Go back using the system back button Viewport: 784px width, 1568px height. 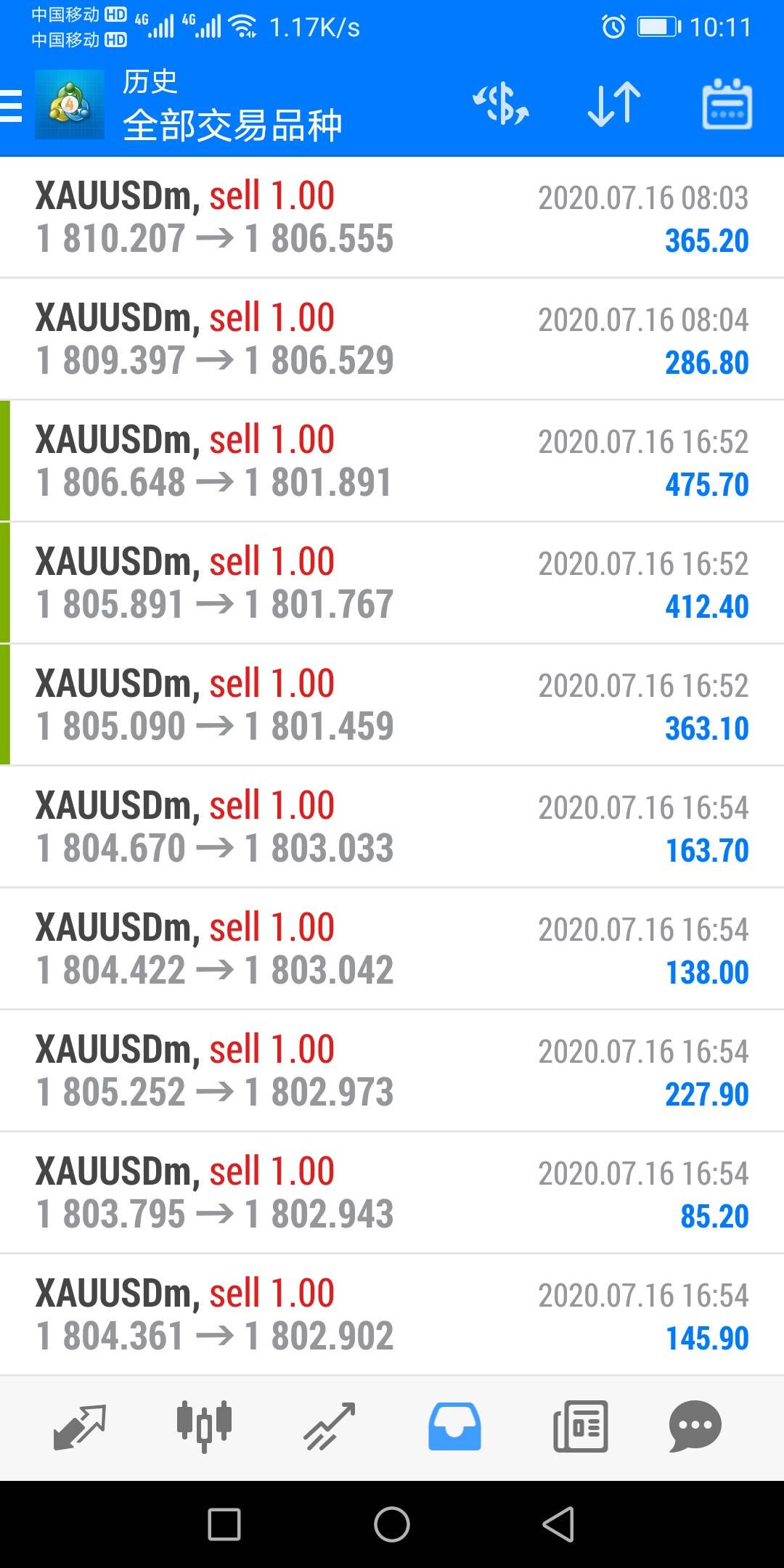tap(559, 1524)
